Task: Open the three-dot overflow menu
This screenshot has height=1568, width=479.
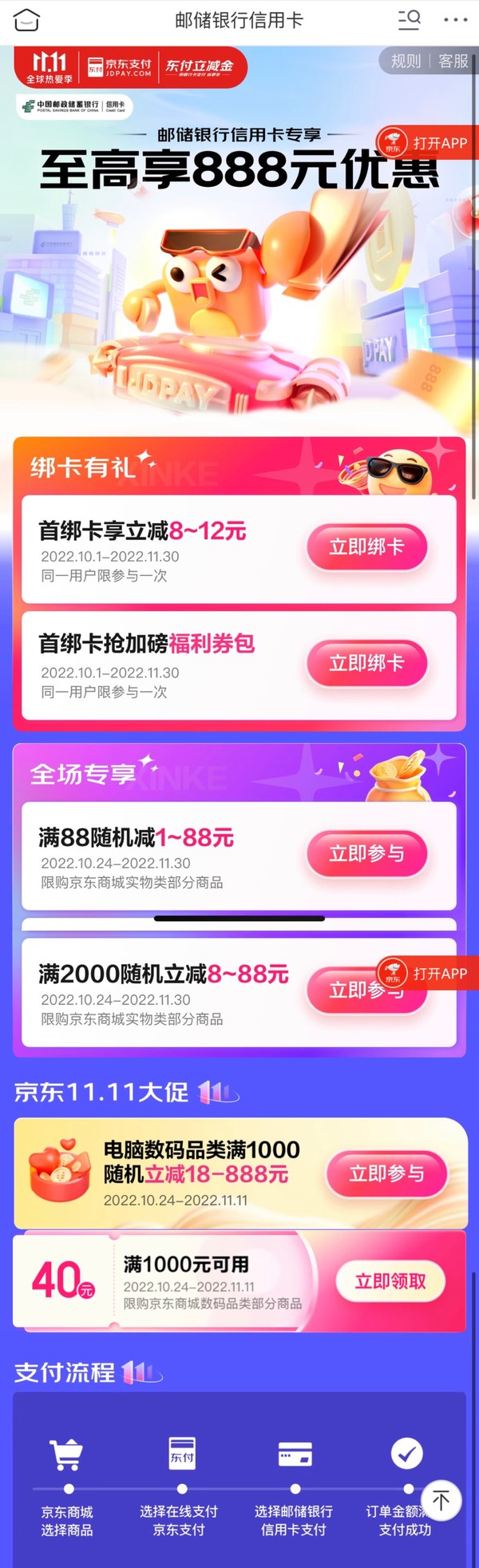Action: pos(455,20)
